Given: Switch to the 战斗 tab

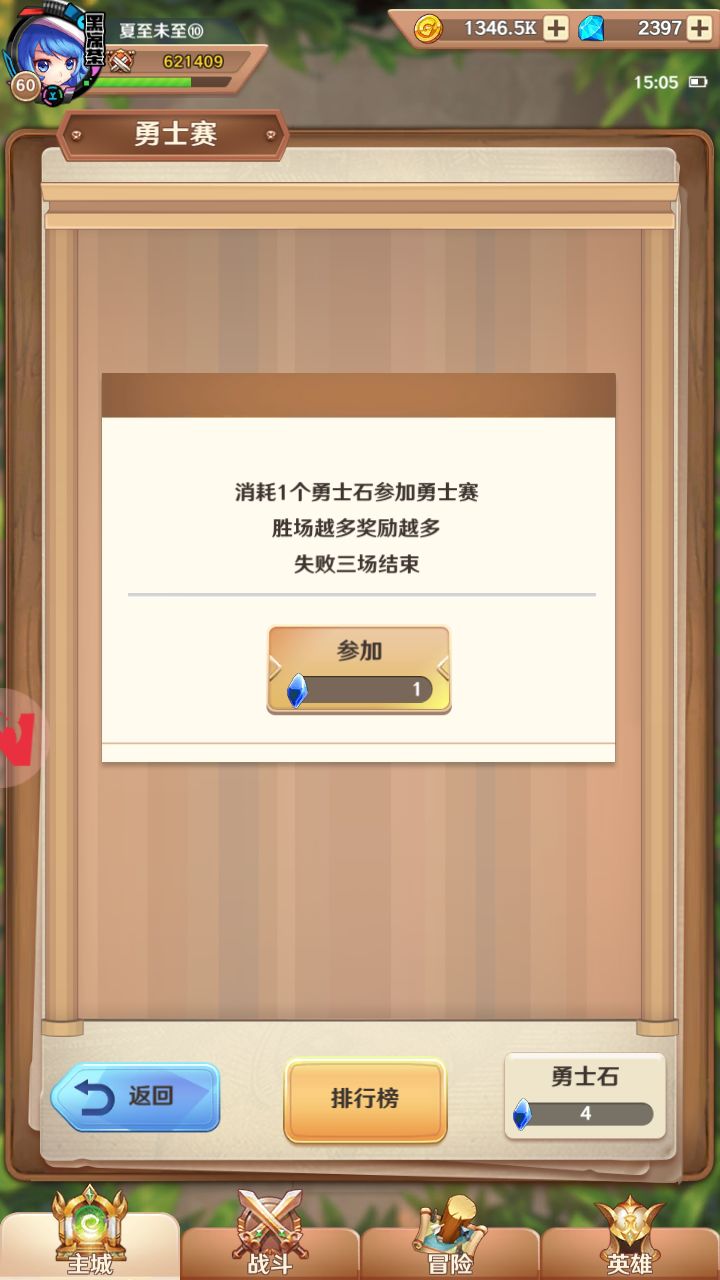Looking at the screenshot, I should click(x=270, y=1235).
